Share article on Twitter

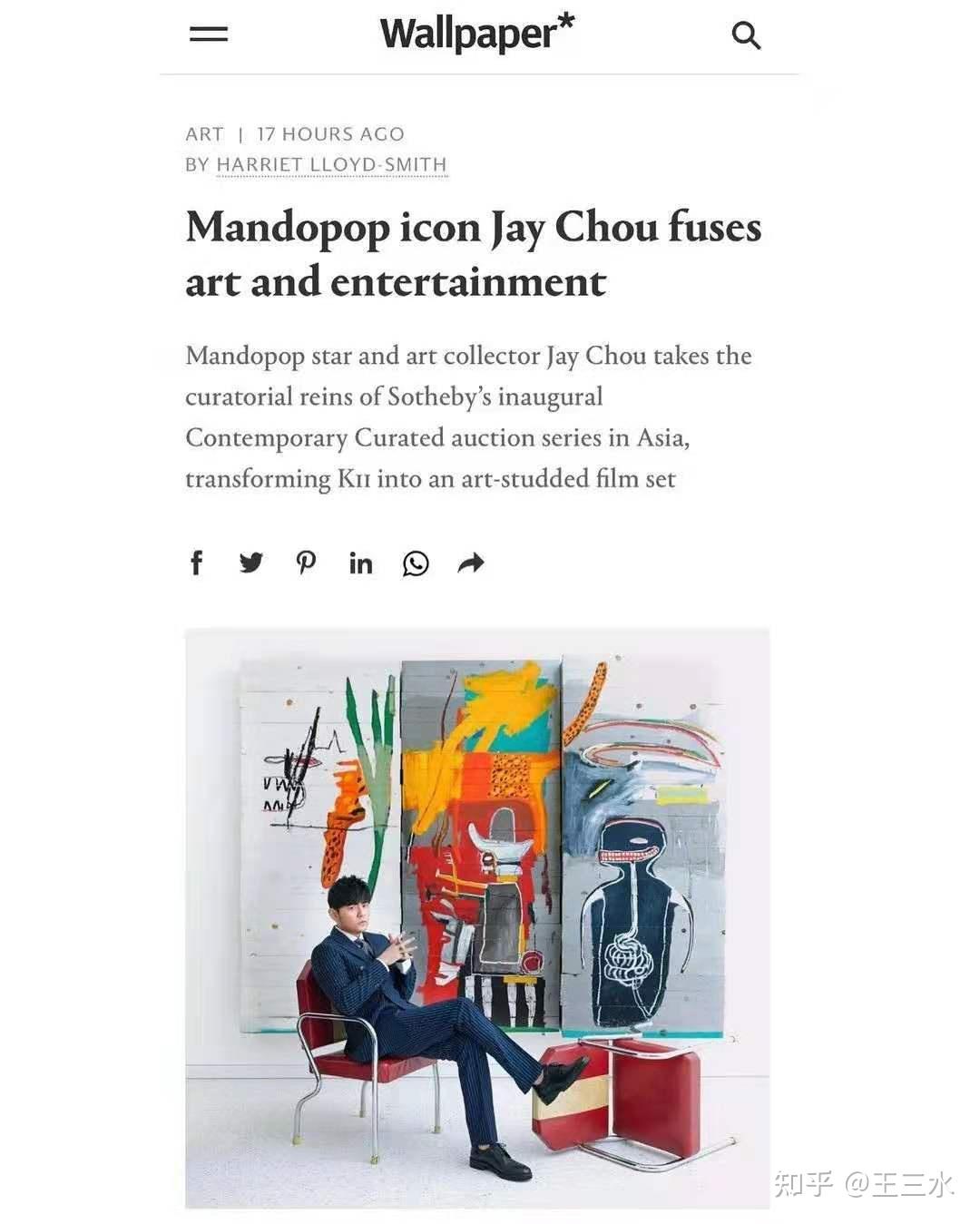pyautogui.click(x=251, y=563)
